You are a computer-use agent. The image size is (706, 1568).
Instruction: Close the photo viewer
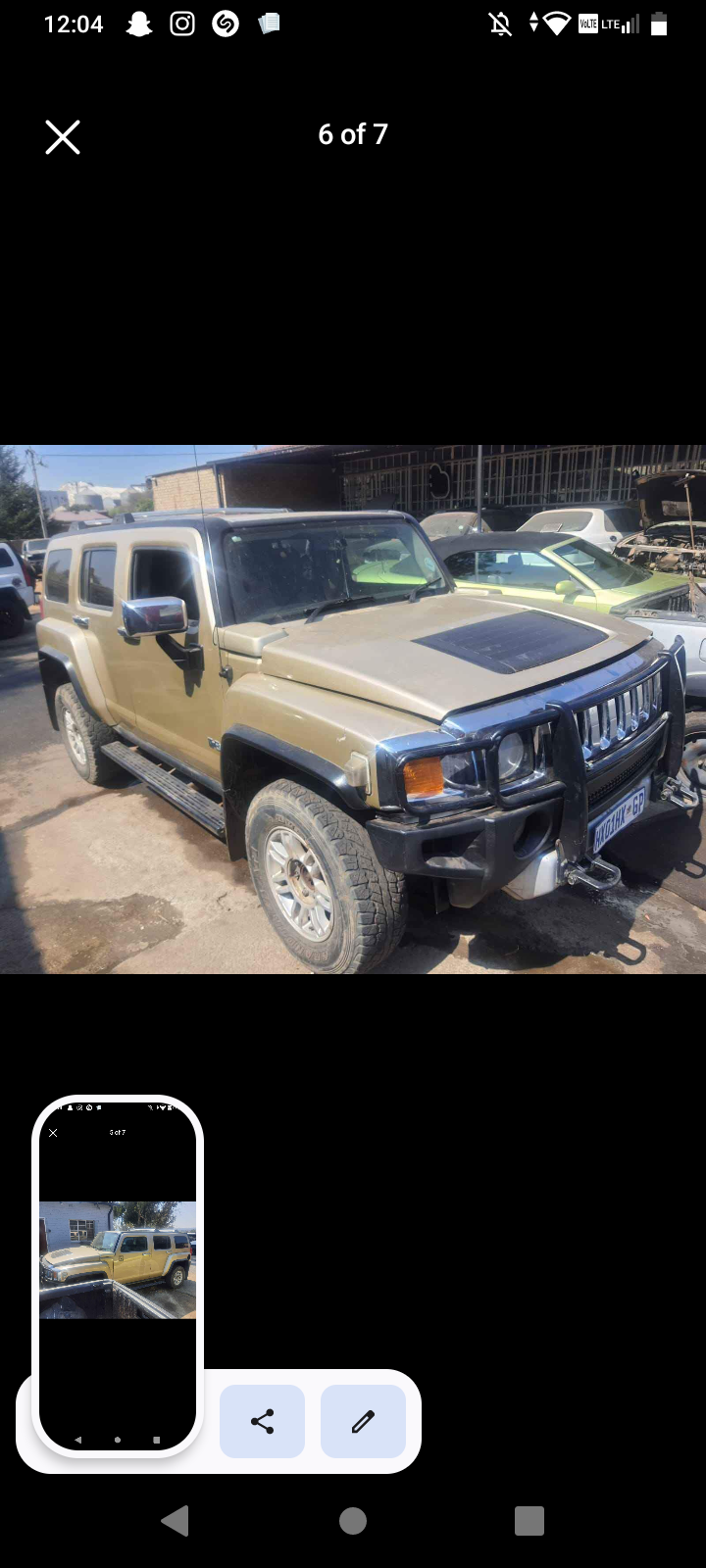click(x=63, y=137)
